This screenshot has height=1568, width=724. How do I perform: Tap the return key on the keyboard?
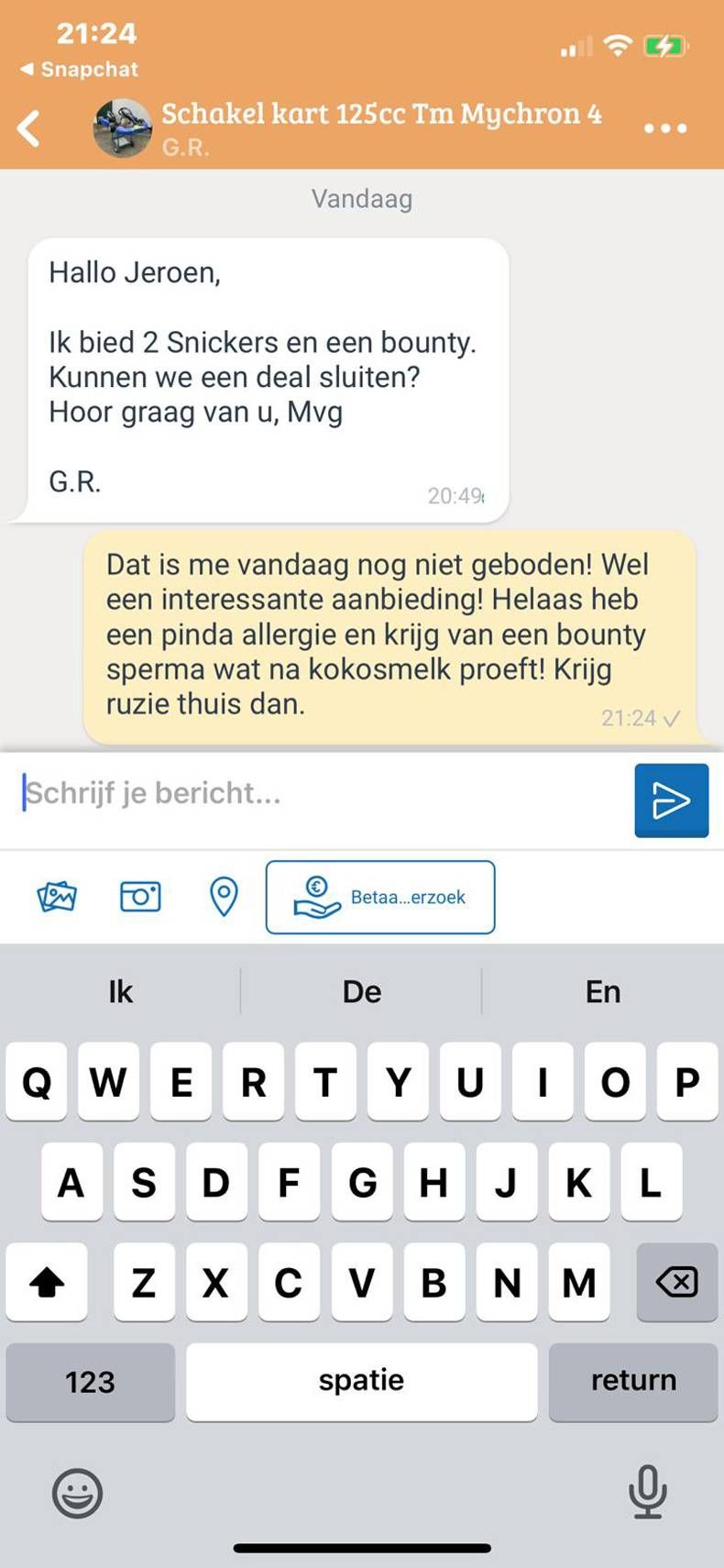pos(633,1382)
